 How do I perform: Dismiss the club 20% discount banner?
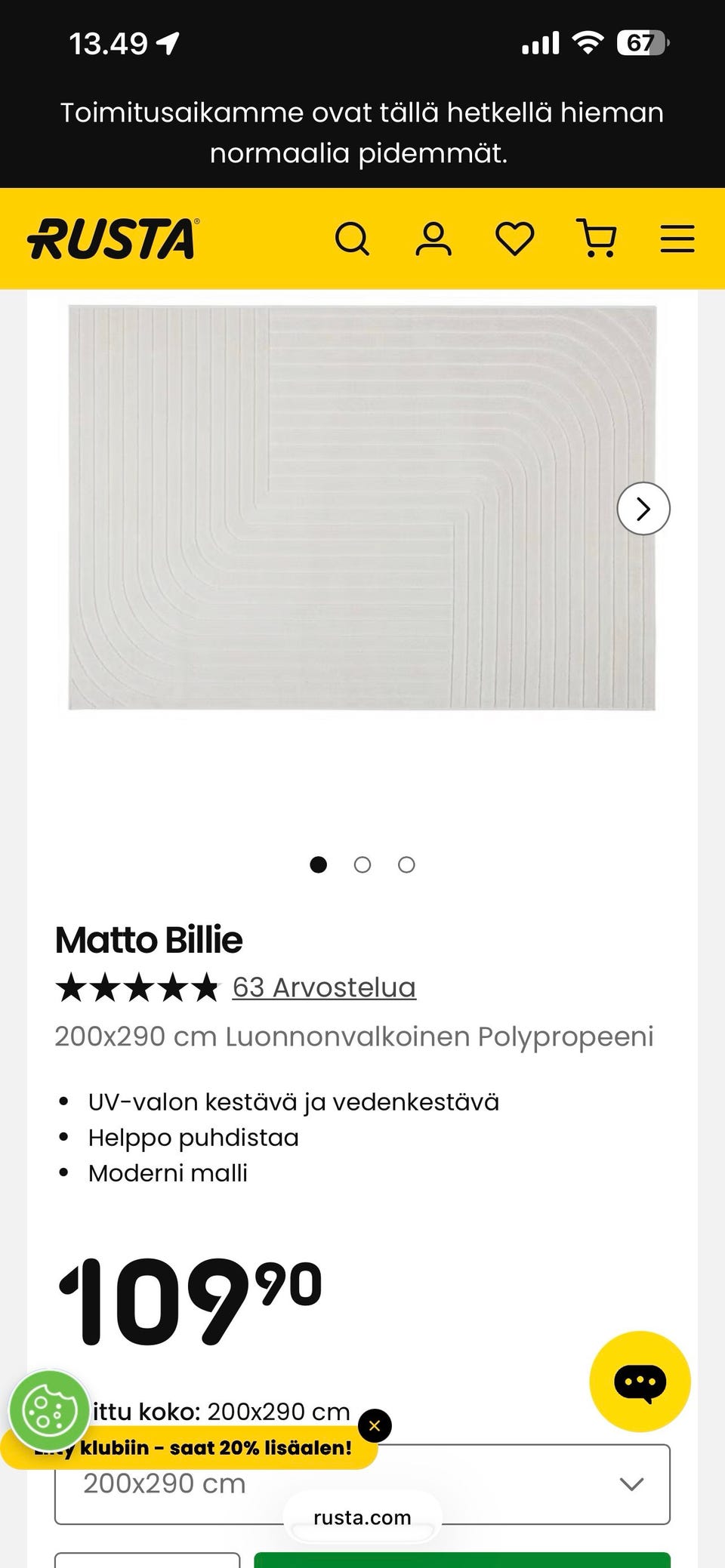(x=375, y=1426)
